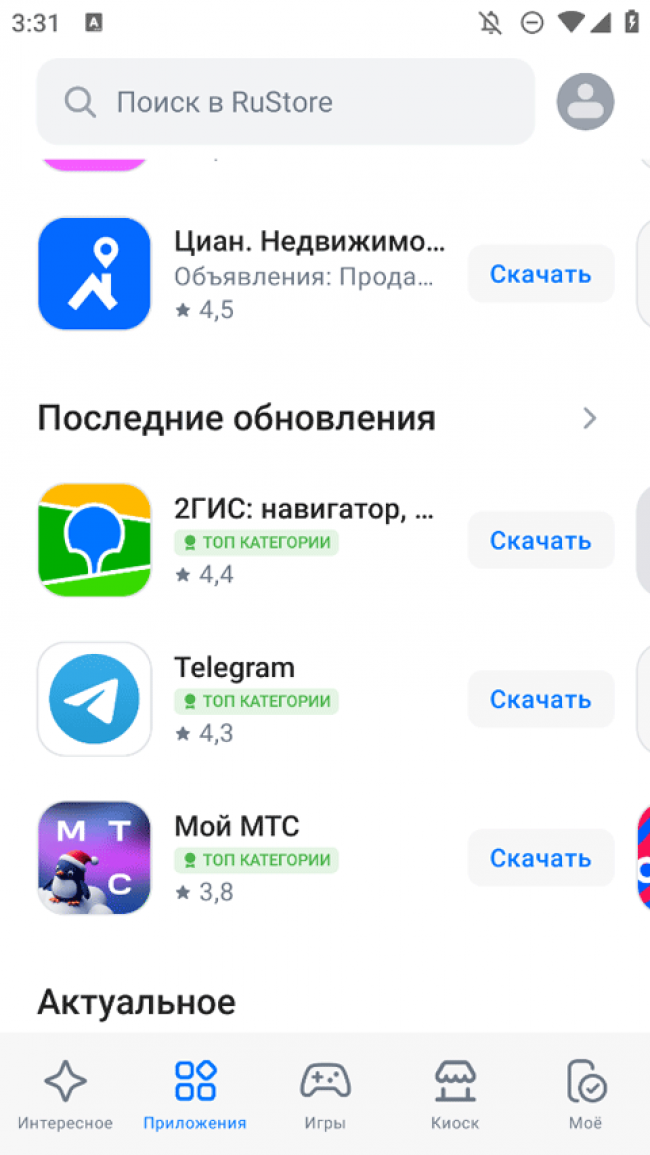This screenshot has height=1155, width=650.
Task: Switch to the Моё tab
Action: [x=585, y=1095]
